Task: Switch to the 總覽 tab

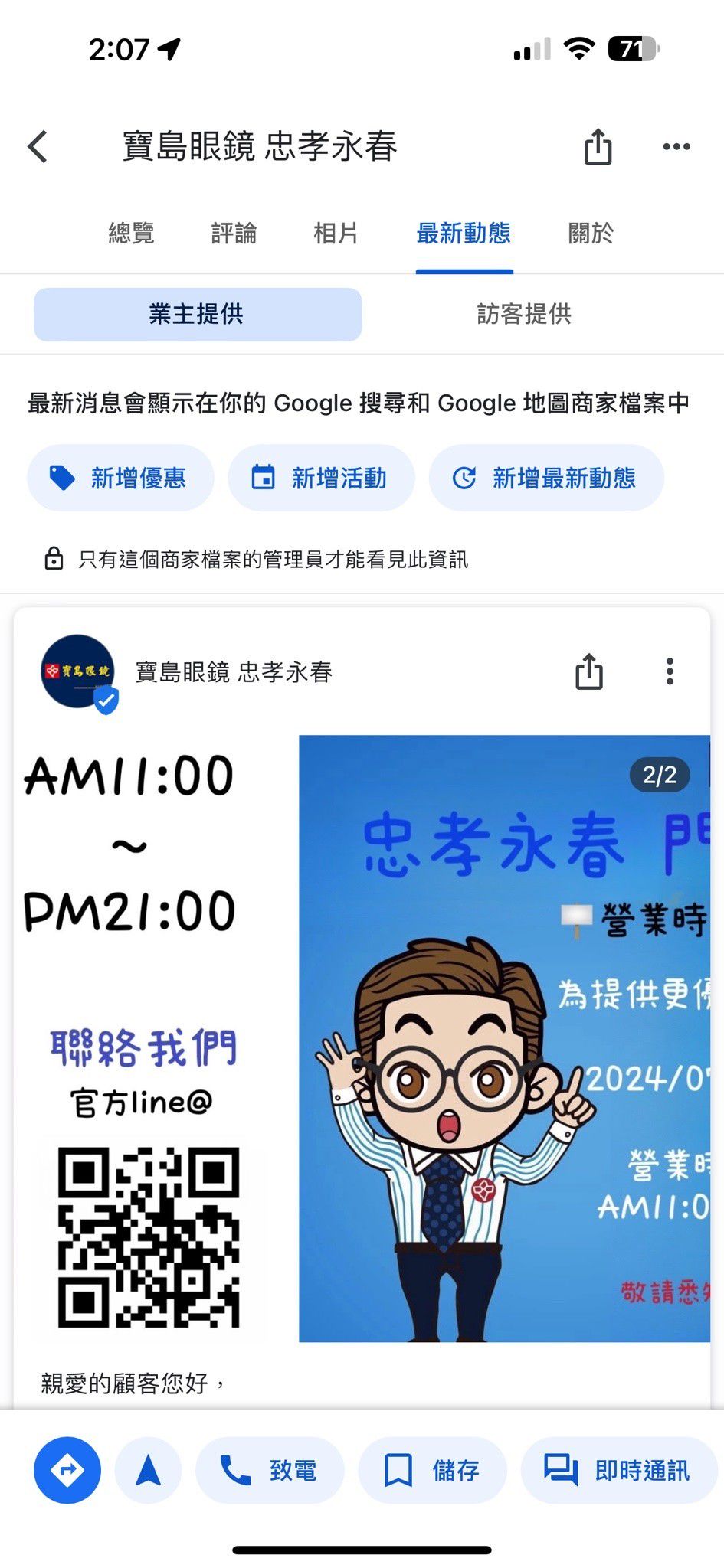Action: tap(131, 233)
